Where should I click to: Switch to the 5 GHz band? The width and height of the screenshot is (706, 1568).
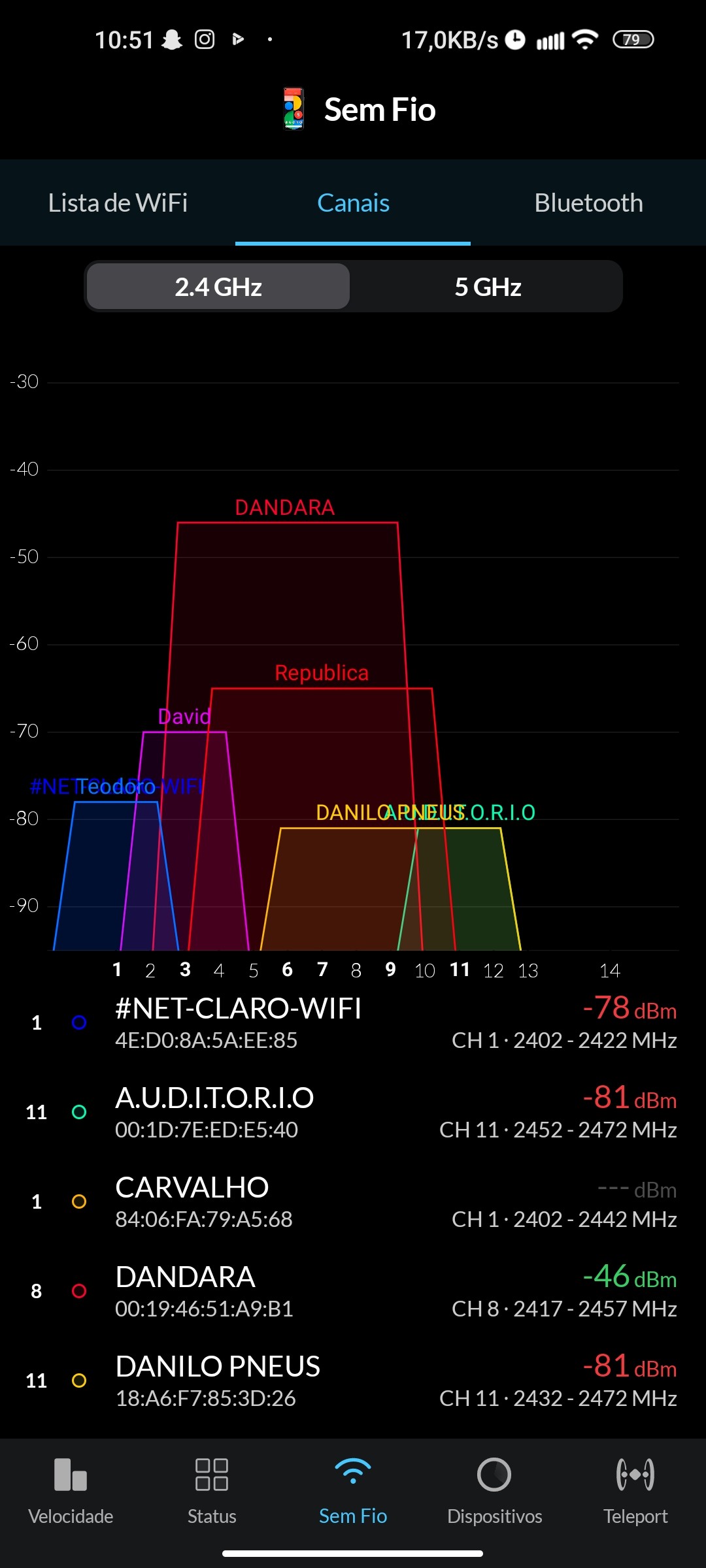tap(488, 287)
